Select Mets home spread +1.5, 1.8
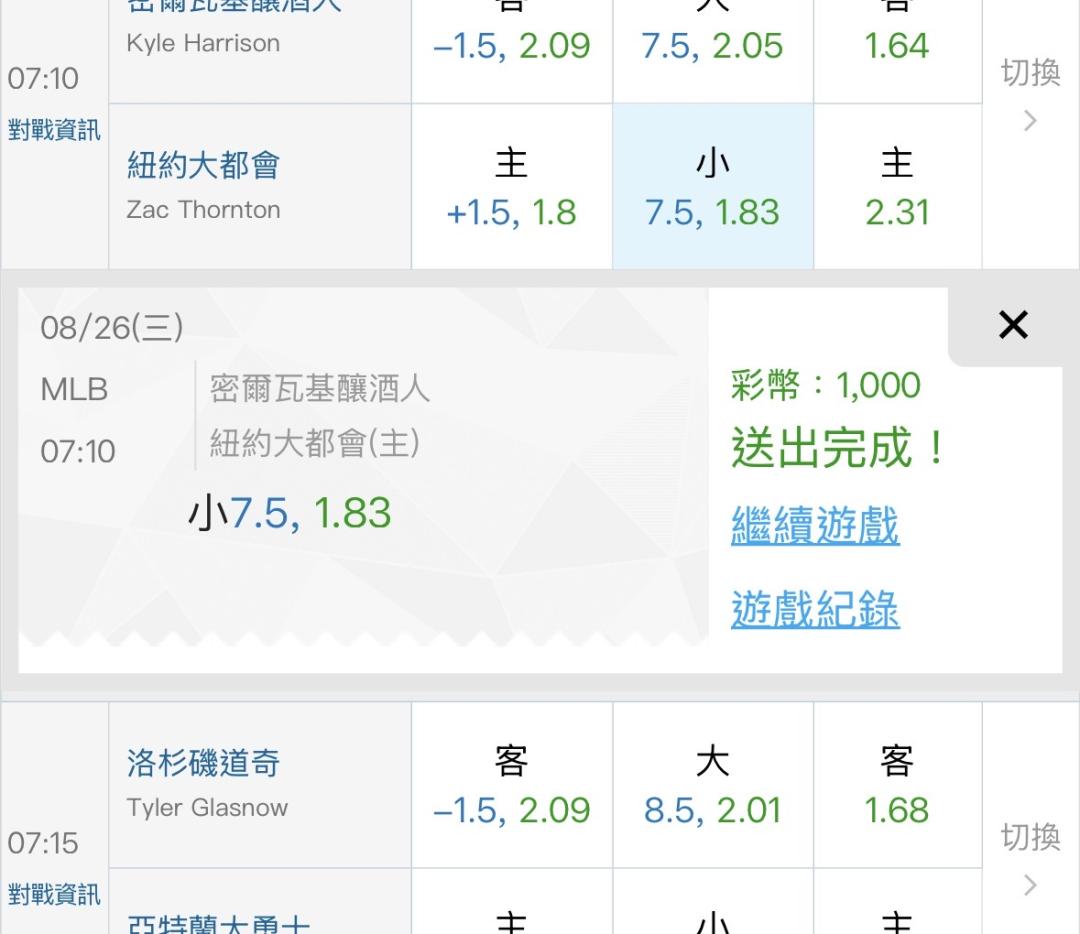This screenshot has width=1080, height=934. [512, 187]
